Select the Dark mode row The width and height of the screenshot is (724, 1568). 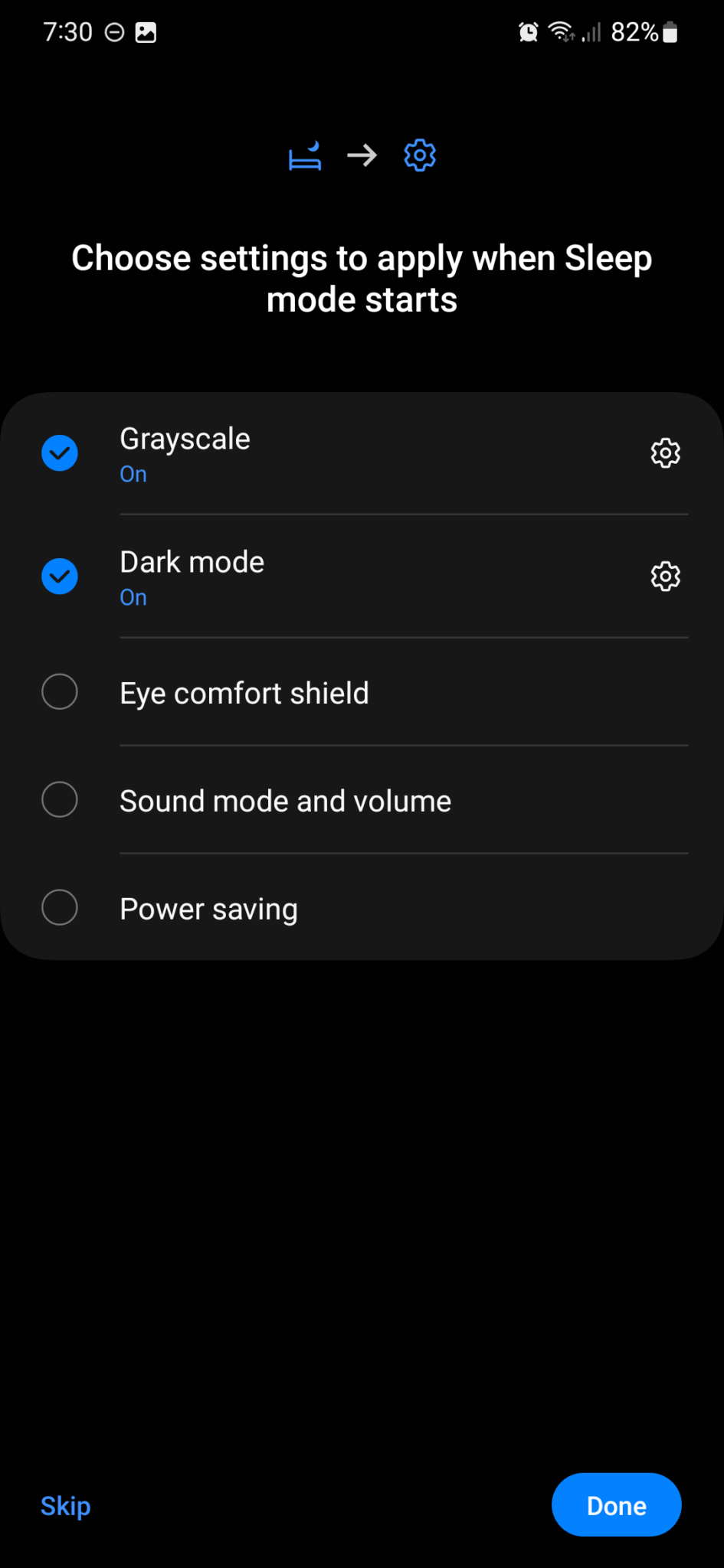[306, 577]
